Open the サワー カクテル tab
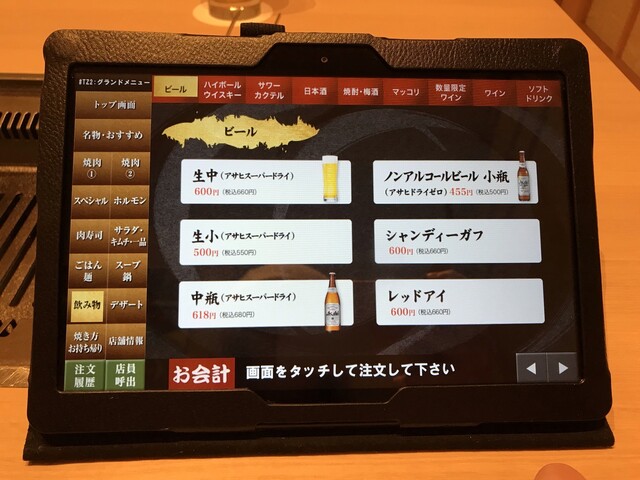 pos(268,91)
